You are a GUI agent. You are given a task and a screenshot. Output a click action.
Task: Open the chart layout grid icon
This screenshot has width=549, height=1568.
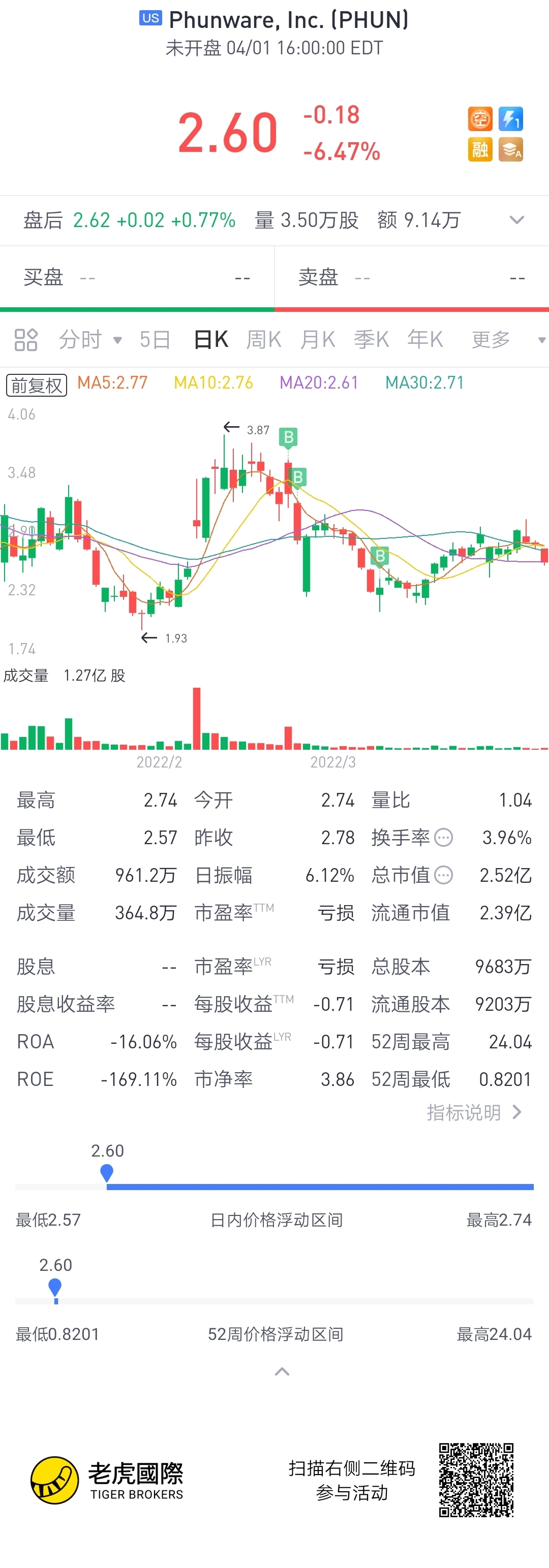click(x=25, y=340)
